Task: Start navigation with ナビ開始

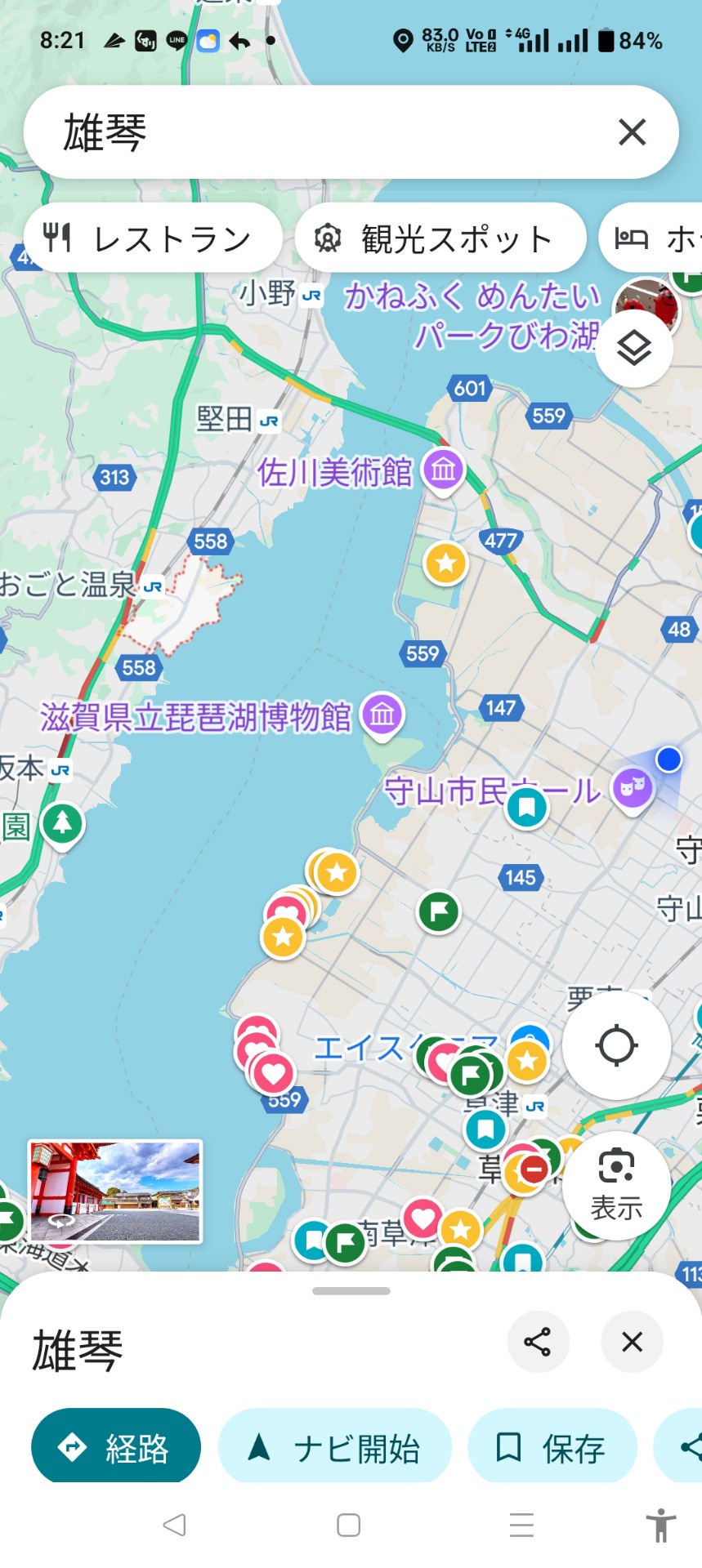Action: 335,1448
